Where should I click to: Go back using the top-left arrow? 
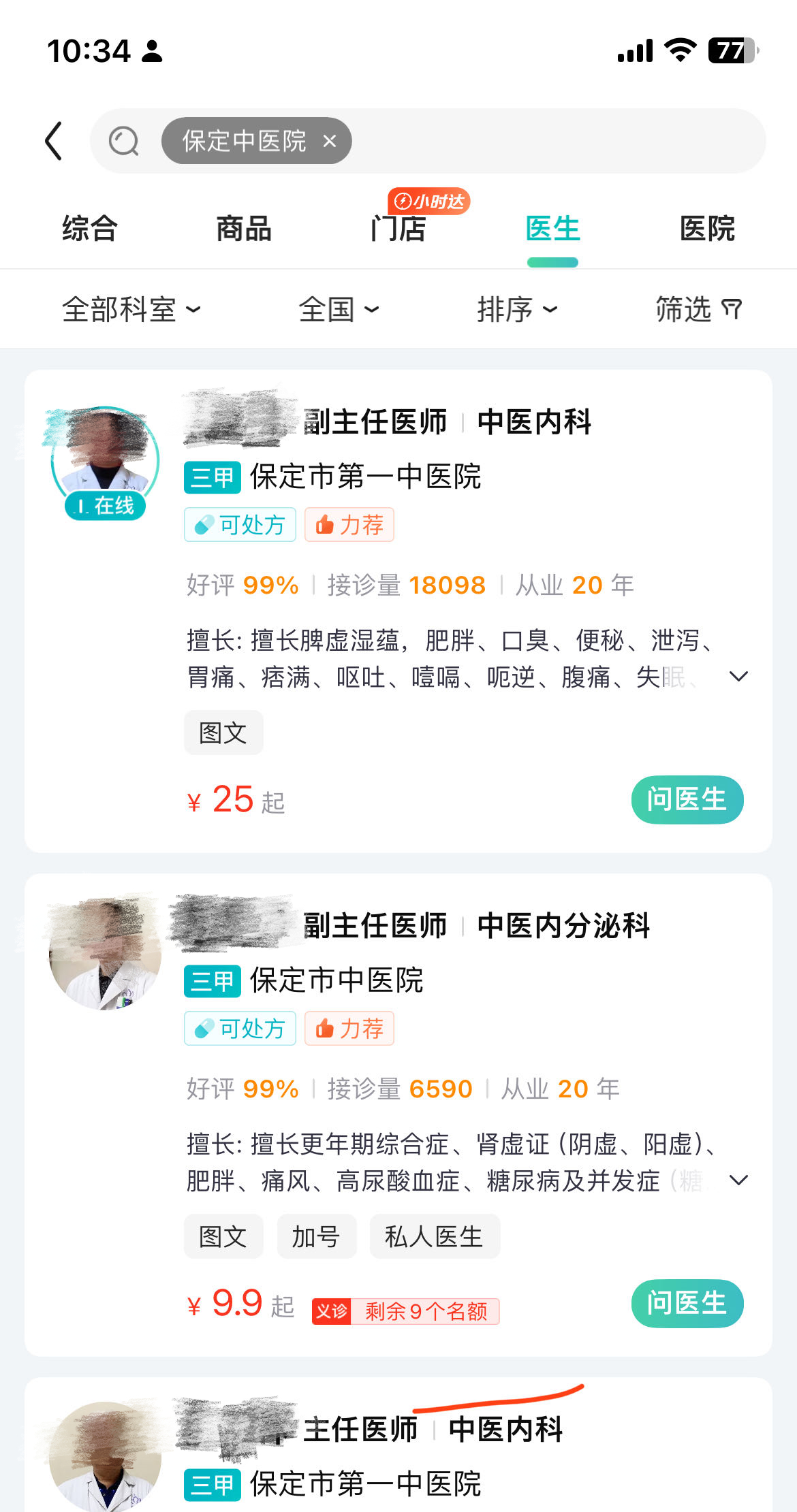pos(54,141)
